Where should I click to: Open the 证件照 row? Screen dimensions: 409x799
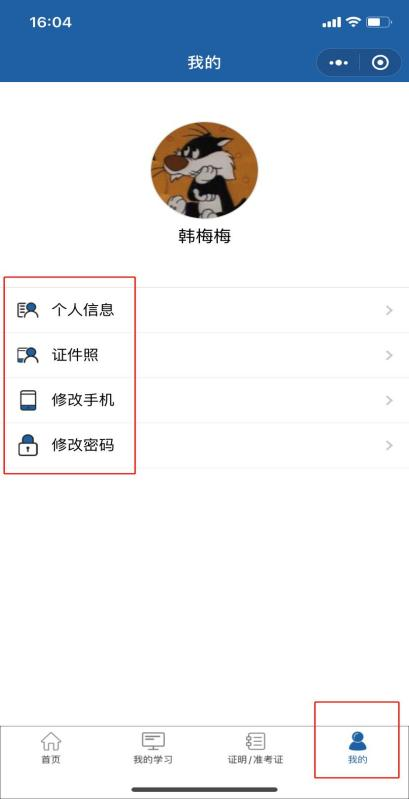(x=204, y=355)
